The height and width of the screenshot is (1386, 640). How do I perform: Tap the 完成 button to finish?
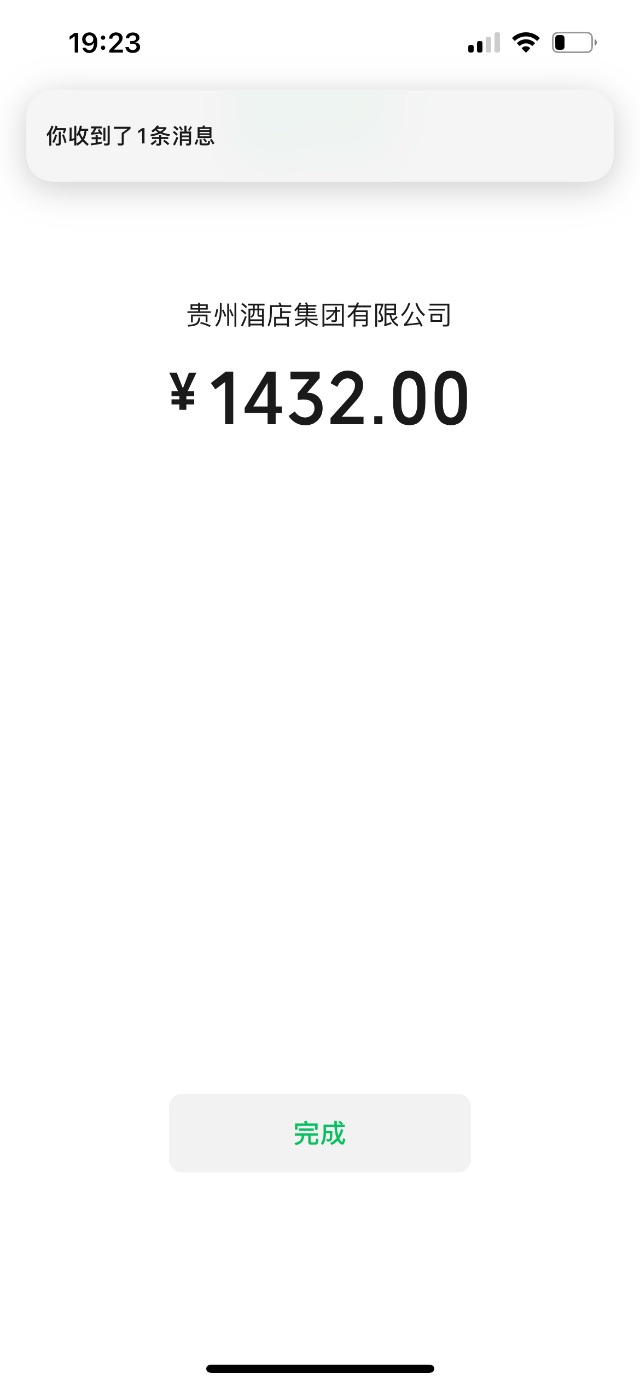point(320,1133)
